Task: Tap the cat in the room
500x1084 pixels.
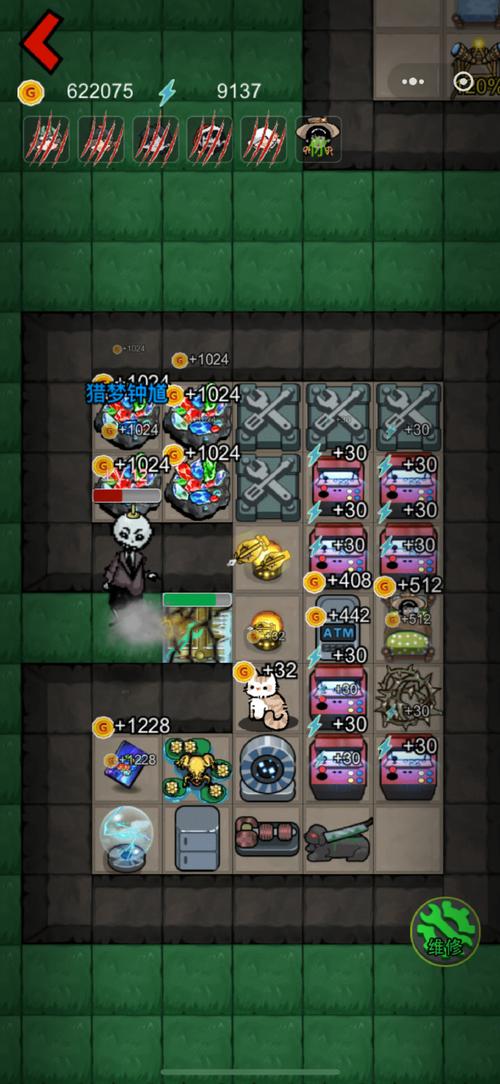Action: 266,700
